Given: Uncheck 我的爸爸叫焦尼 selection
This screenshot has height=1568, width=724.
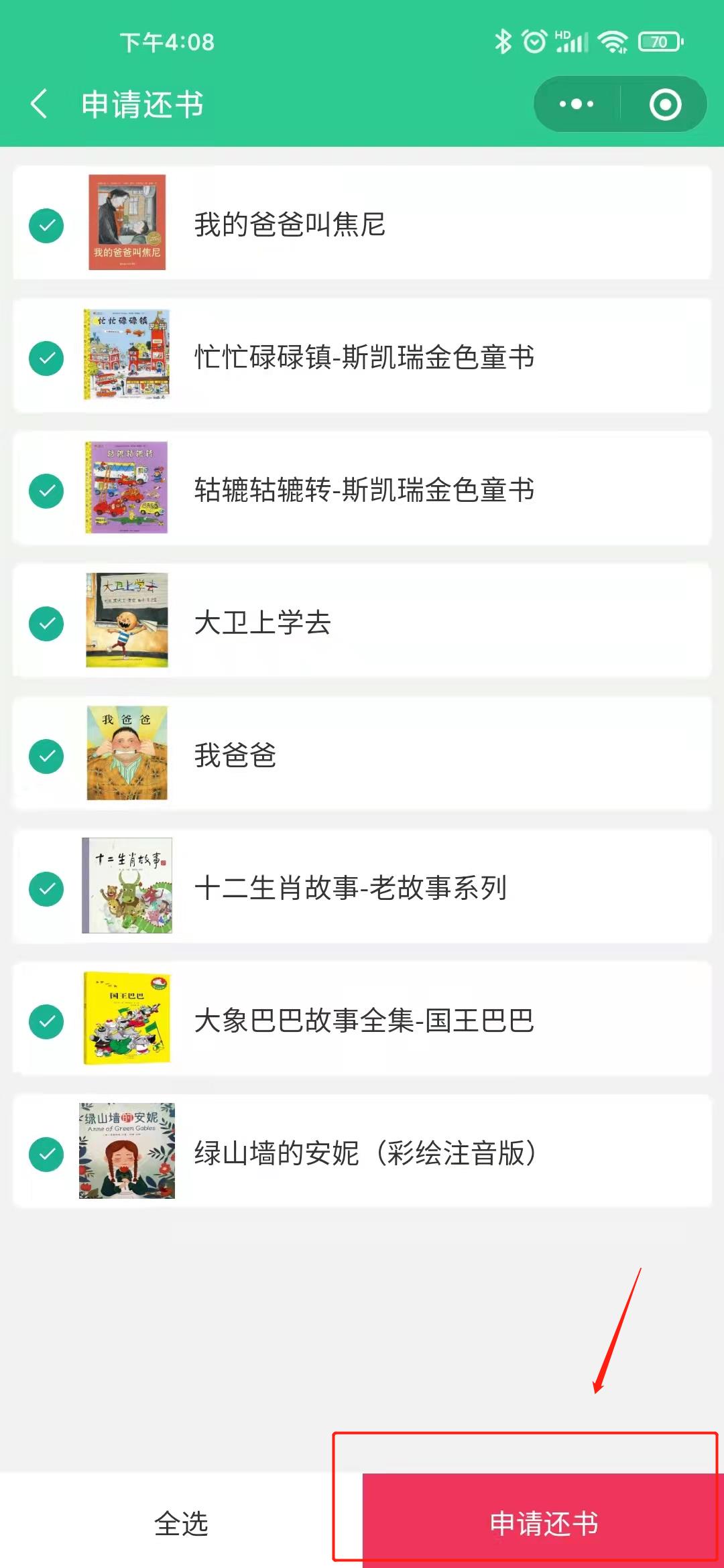Looking at the screenshot, I should (46, 226).
